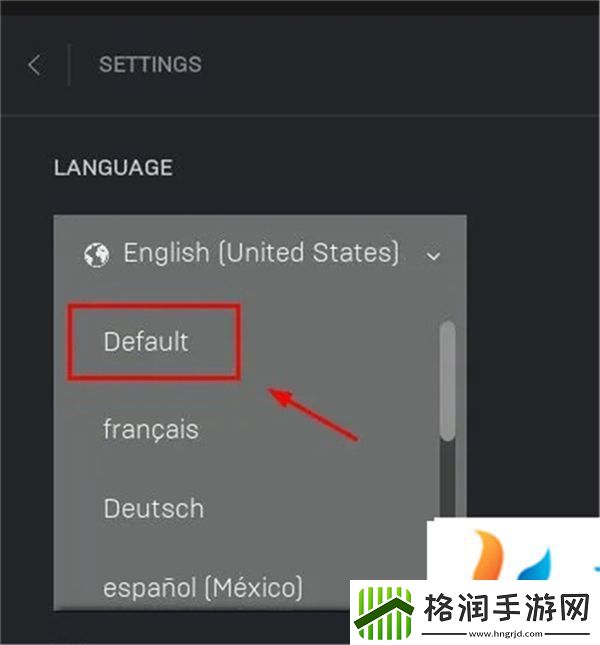Select español (México) from the list
The width and height of the screenshot is (600, 645).
tap(202, 585)
